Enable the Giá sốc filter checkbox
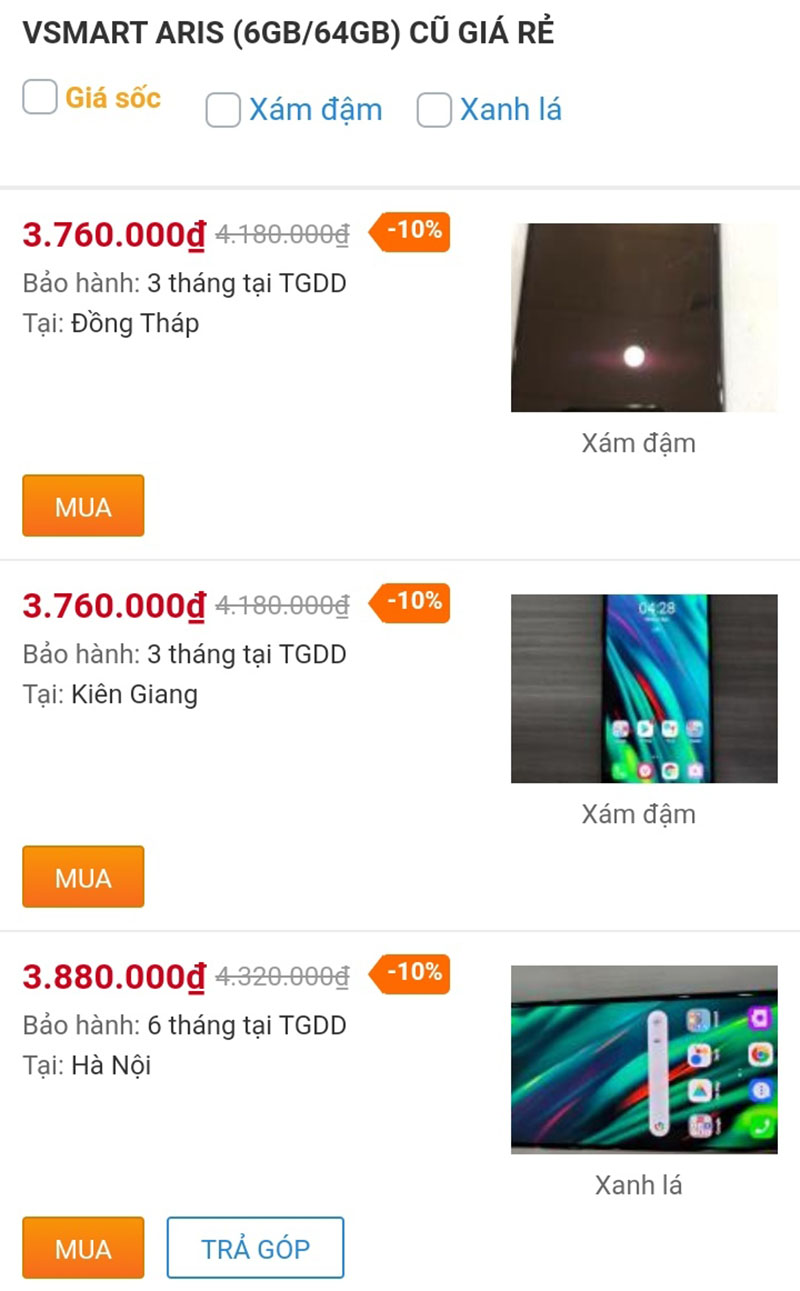The image size is (800, 1291). 39,97
